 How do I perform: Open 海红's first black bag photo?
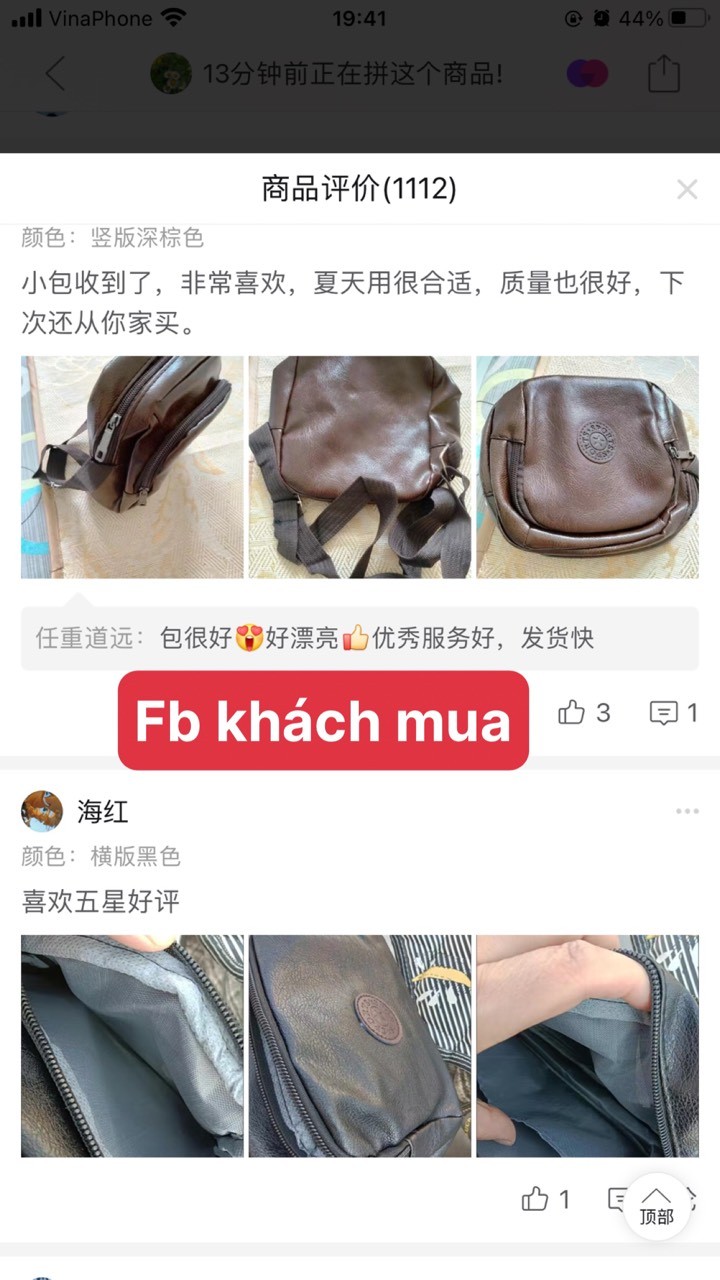pos(132,1046)
